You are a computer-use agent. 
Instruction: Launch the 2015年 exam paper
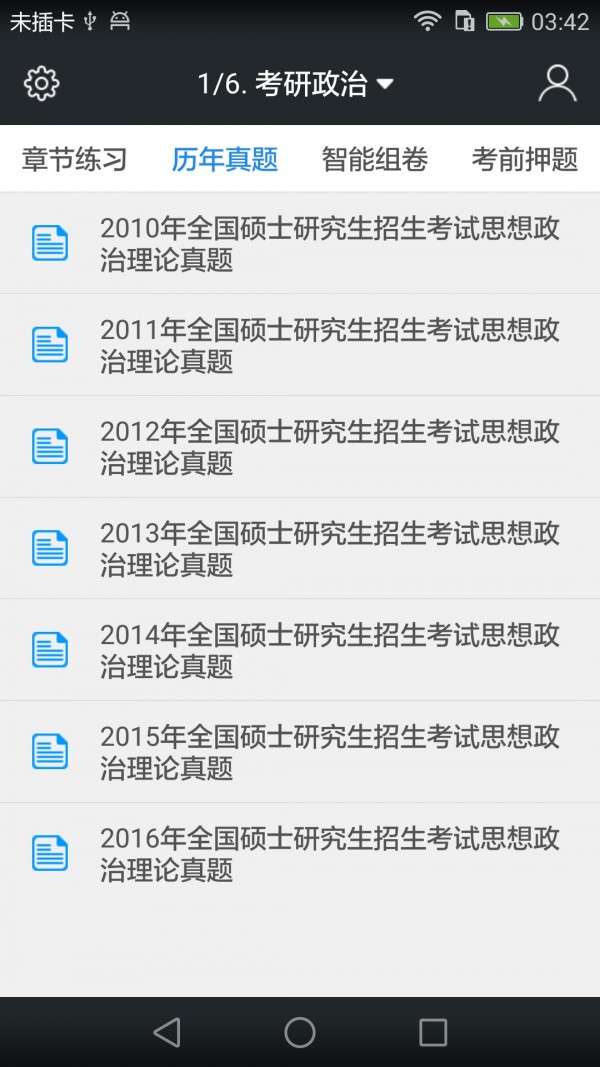300,752
